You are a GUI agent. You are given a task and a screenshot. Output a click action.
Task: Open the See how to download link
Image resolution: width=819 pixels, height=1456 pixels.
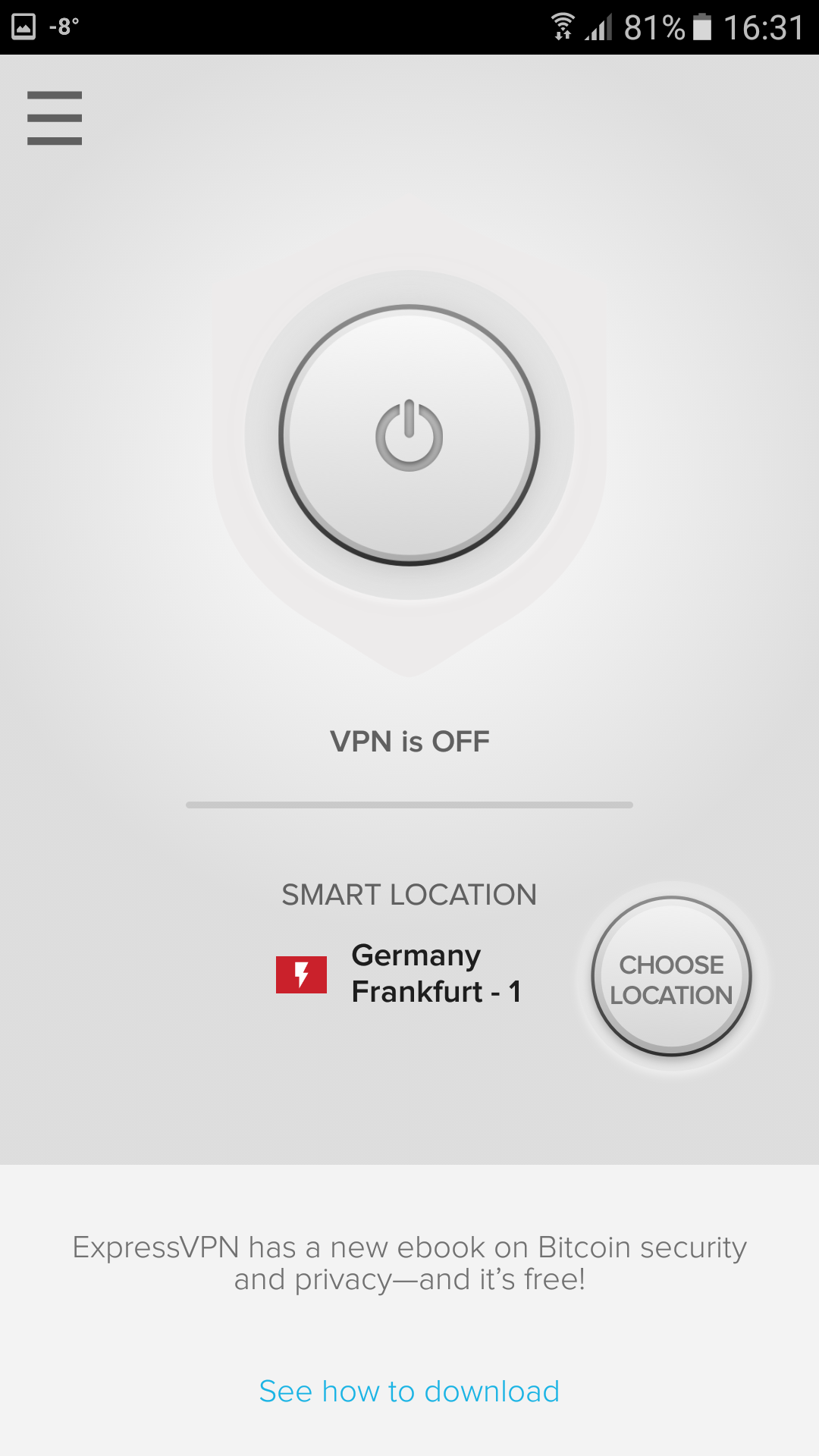point(409,1392)
